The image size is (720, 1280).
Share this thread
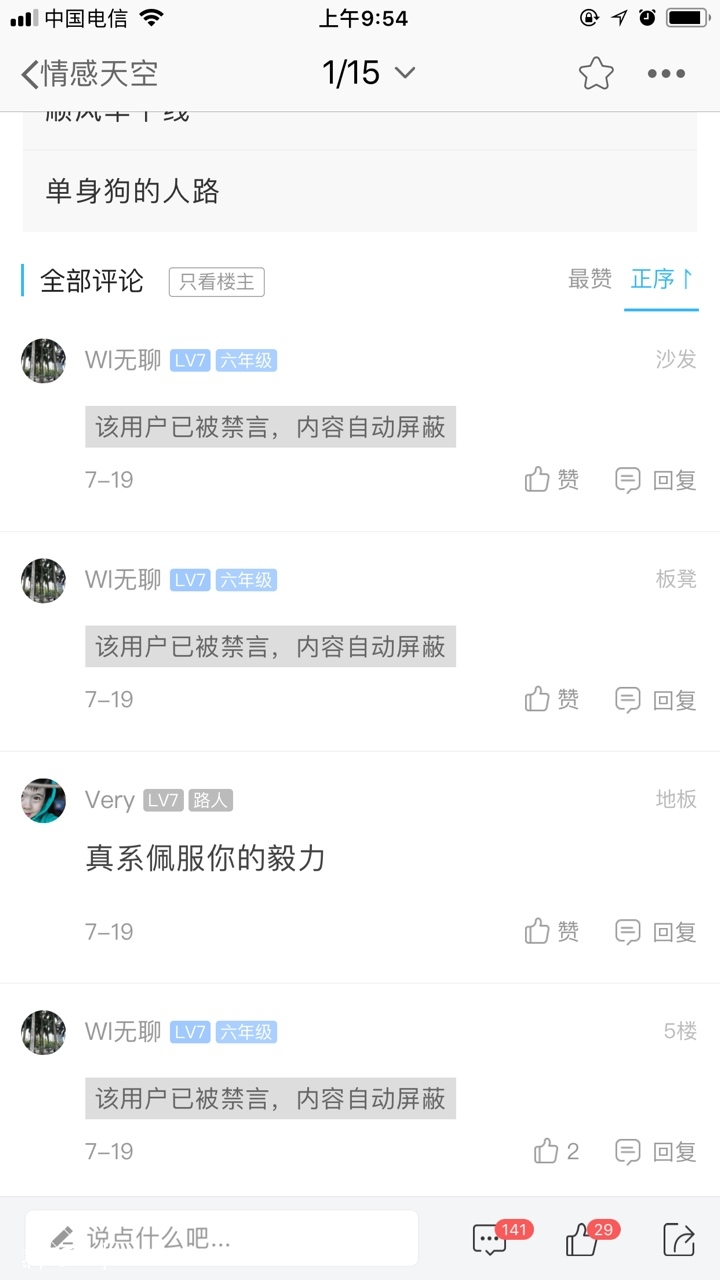click(679, 1239)
